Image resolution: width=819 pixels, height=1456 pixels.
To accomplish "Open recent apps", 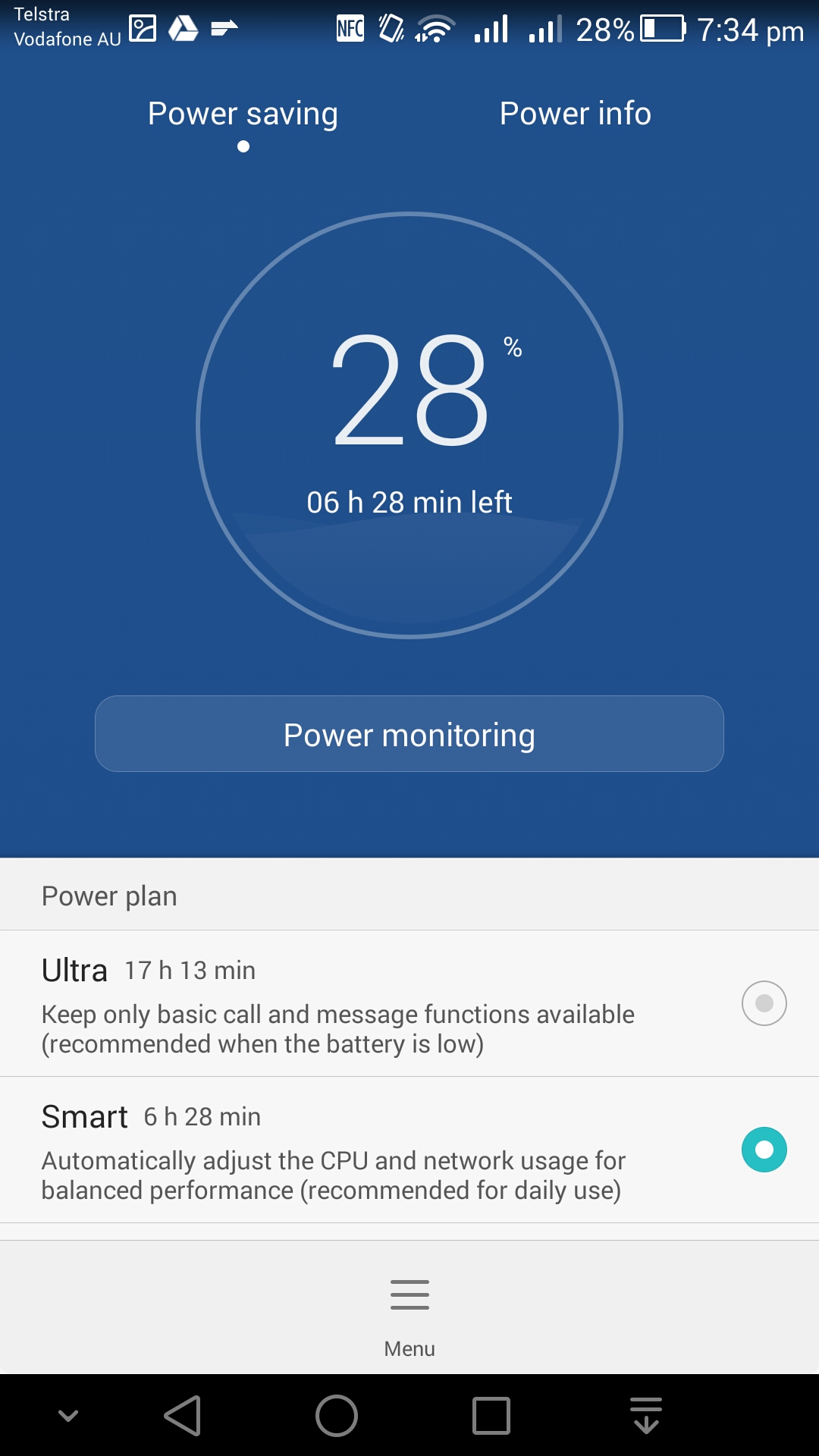I will point(491,1416).
